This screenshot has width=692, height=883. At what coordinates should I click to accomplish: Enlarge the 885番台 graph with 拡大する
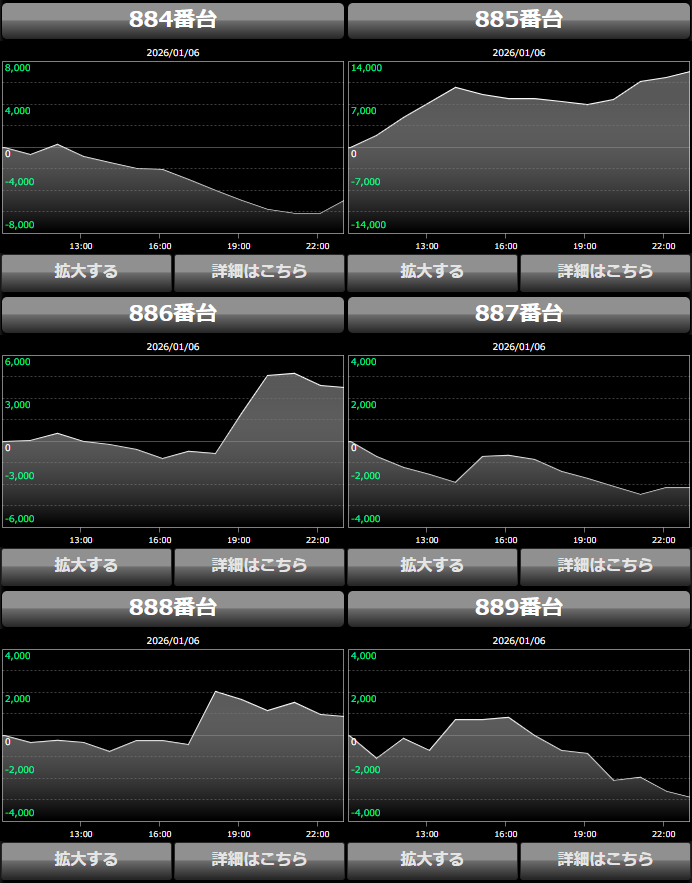tap(432, 271)
